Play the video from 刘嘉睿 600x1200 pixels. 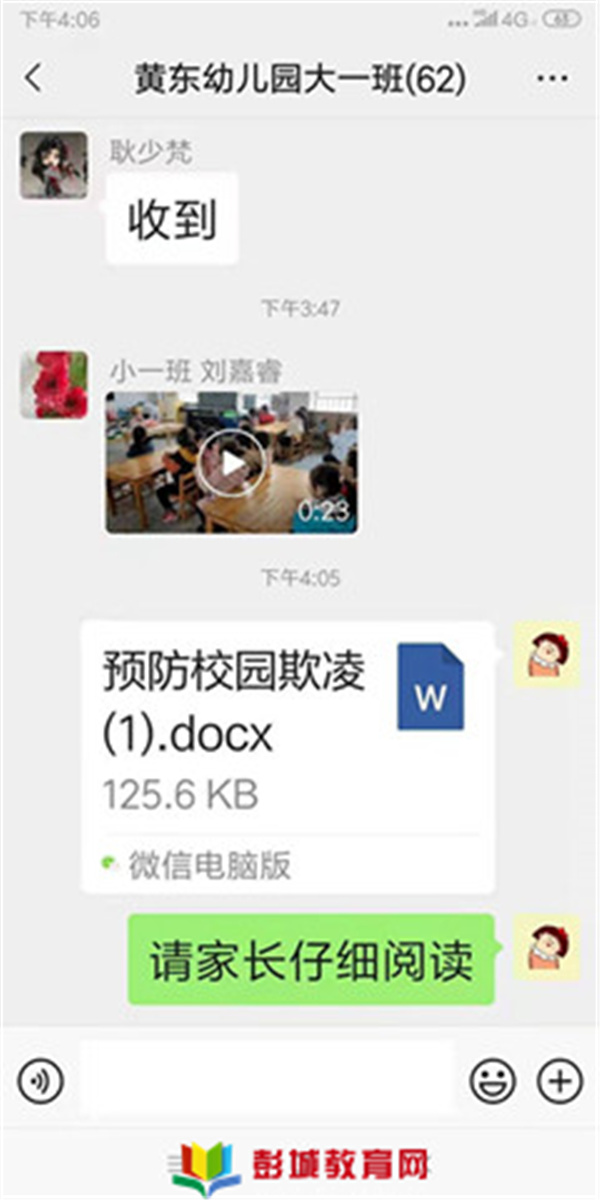click(232, 462)
